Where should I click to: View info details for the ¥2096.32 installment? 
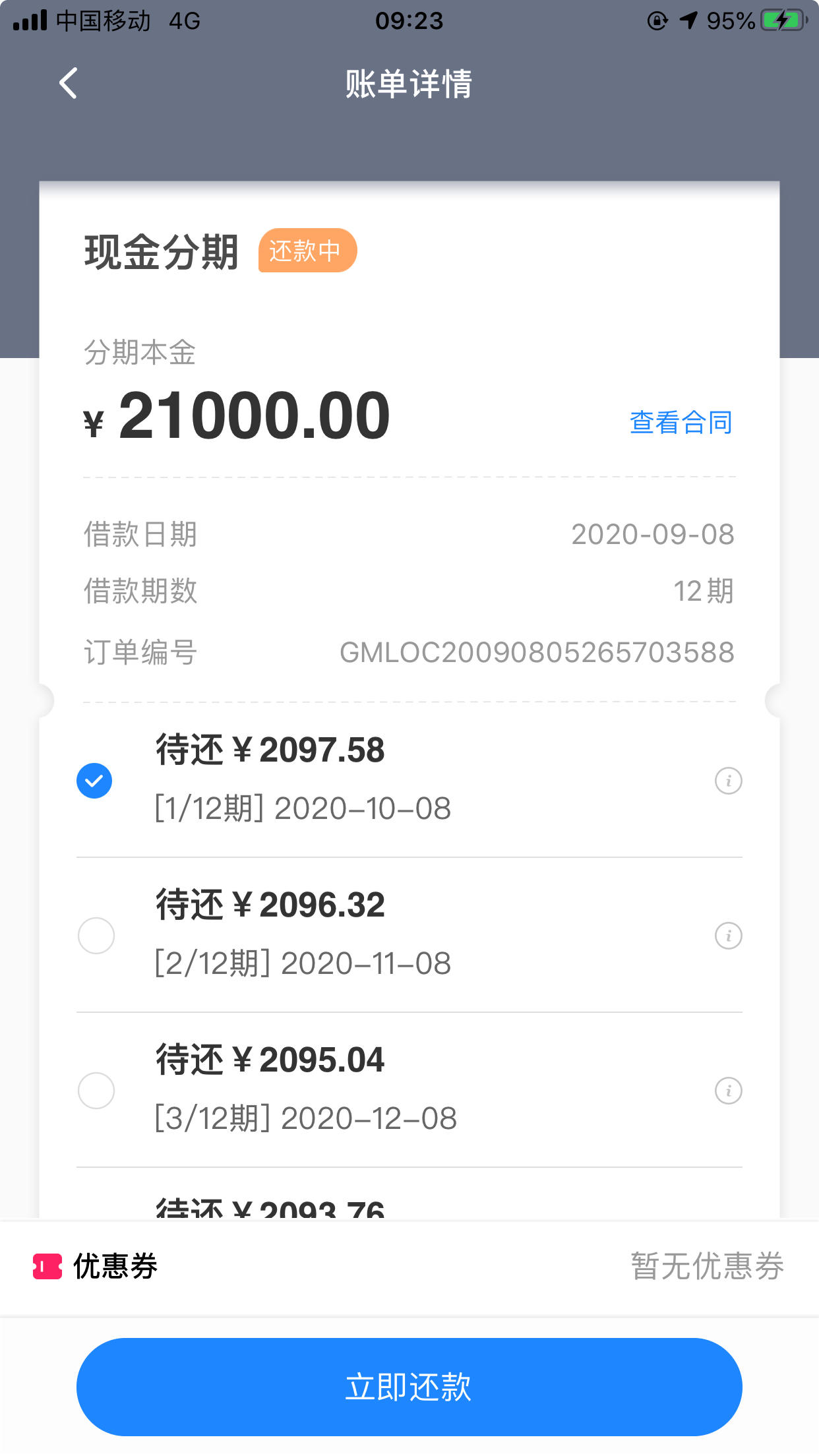coord(729,936)
